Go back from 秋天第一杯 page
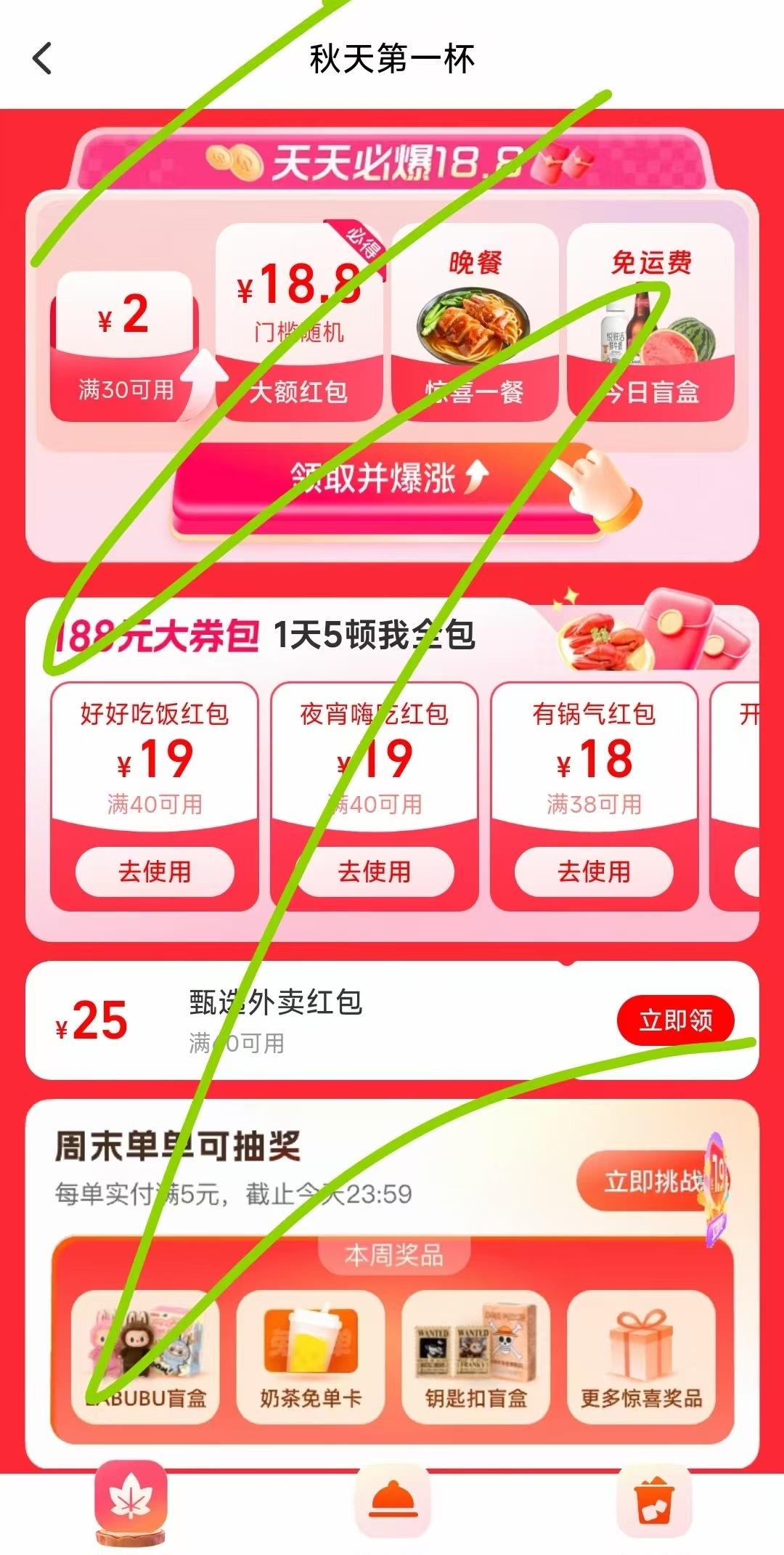 (42, 59)
